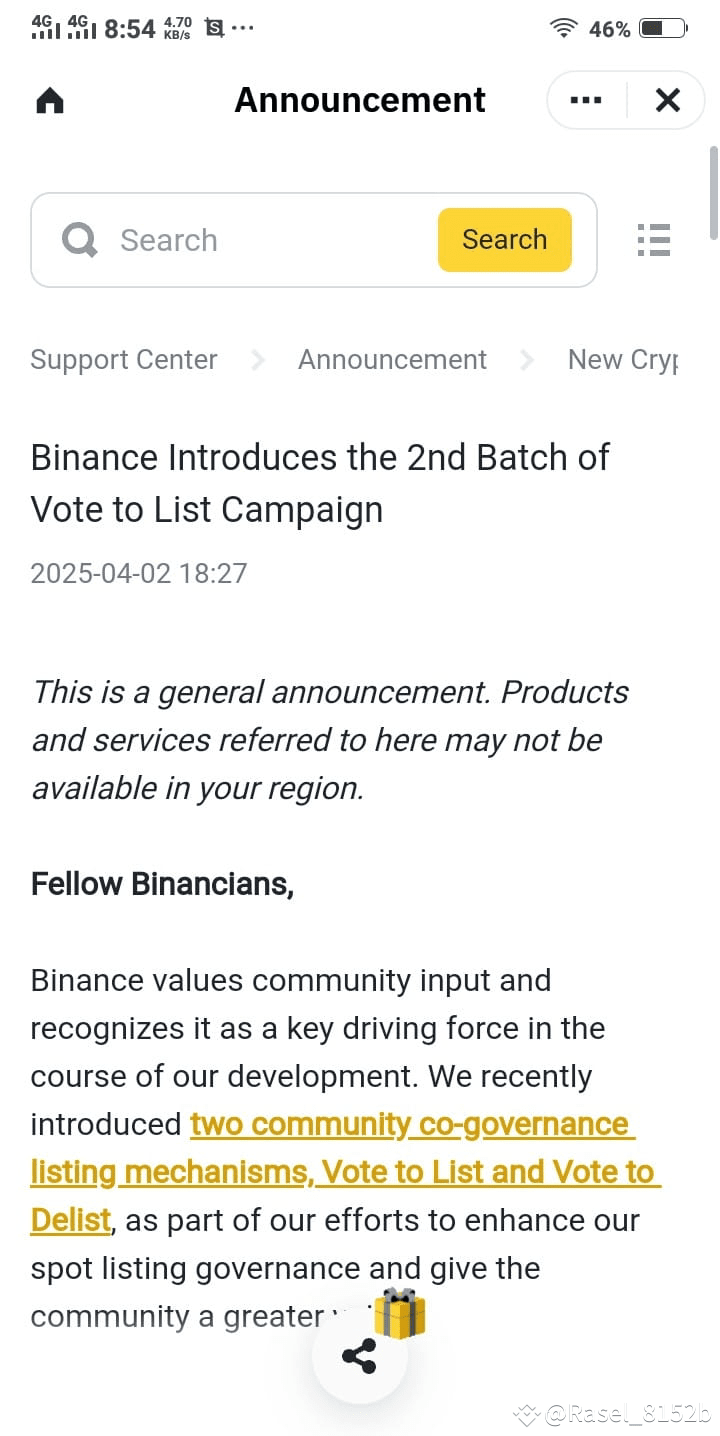The image size is (720, 1436).
Task: Close the announcement page with the X
Action: pos(667,100)
